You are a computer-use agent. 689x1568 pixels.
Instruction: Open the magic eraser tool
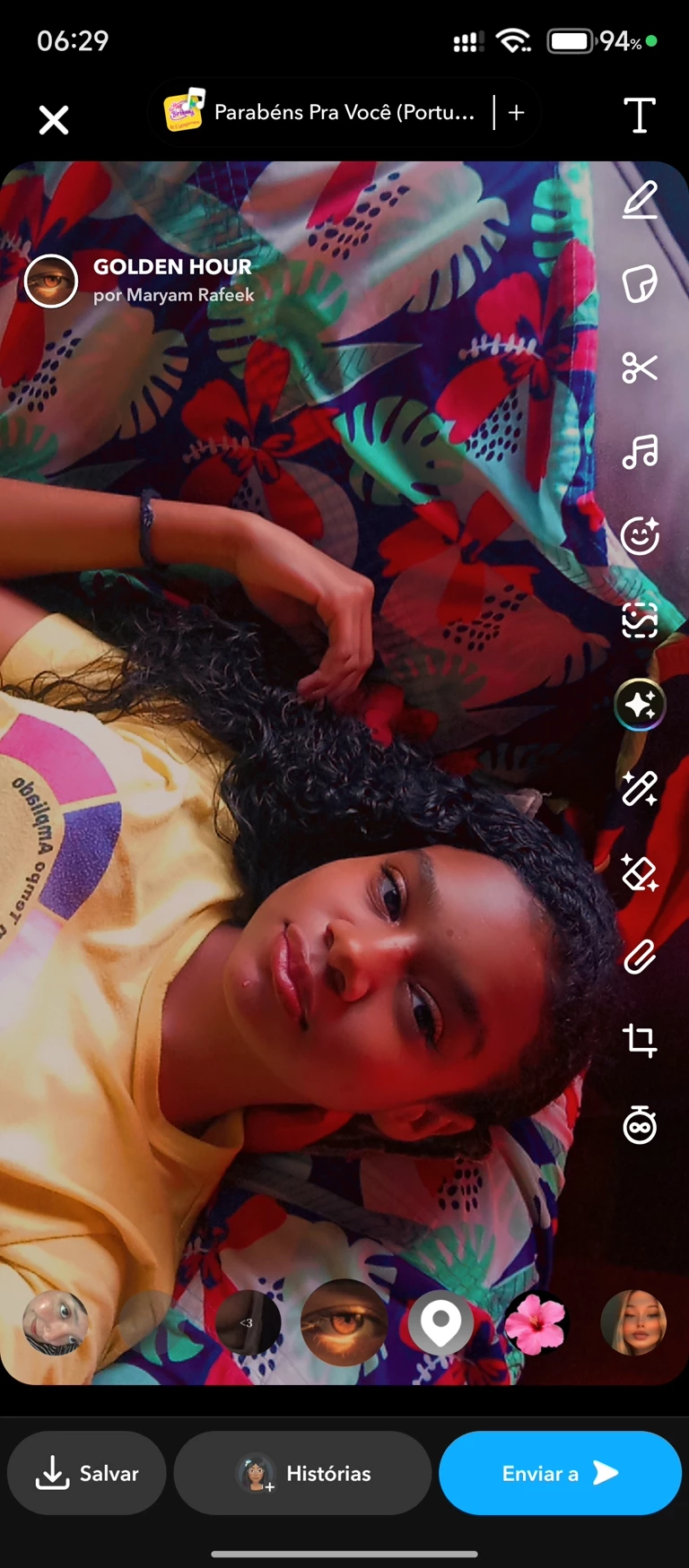coord(640,872)
